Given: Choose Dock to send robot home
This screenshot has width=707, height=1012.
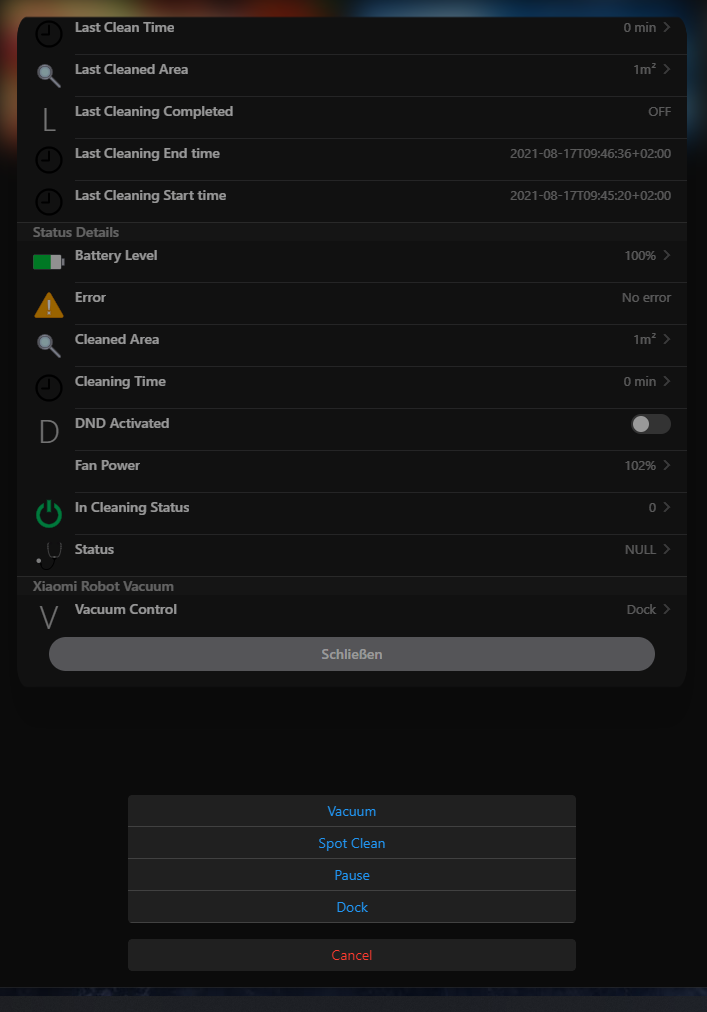Looking at the screenshot, I should pos(351,907).
